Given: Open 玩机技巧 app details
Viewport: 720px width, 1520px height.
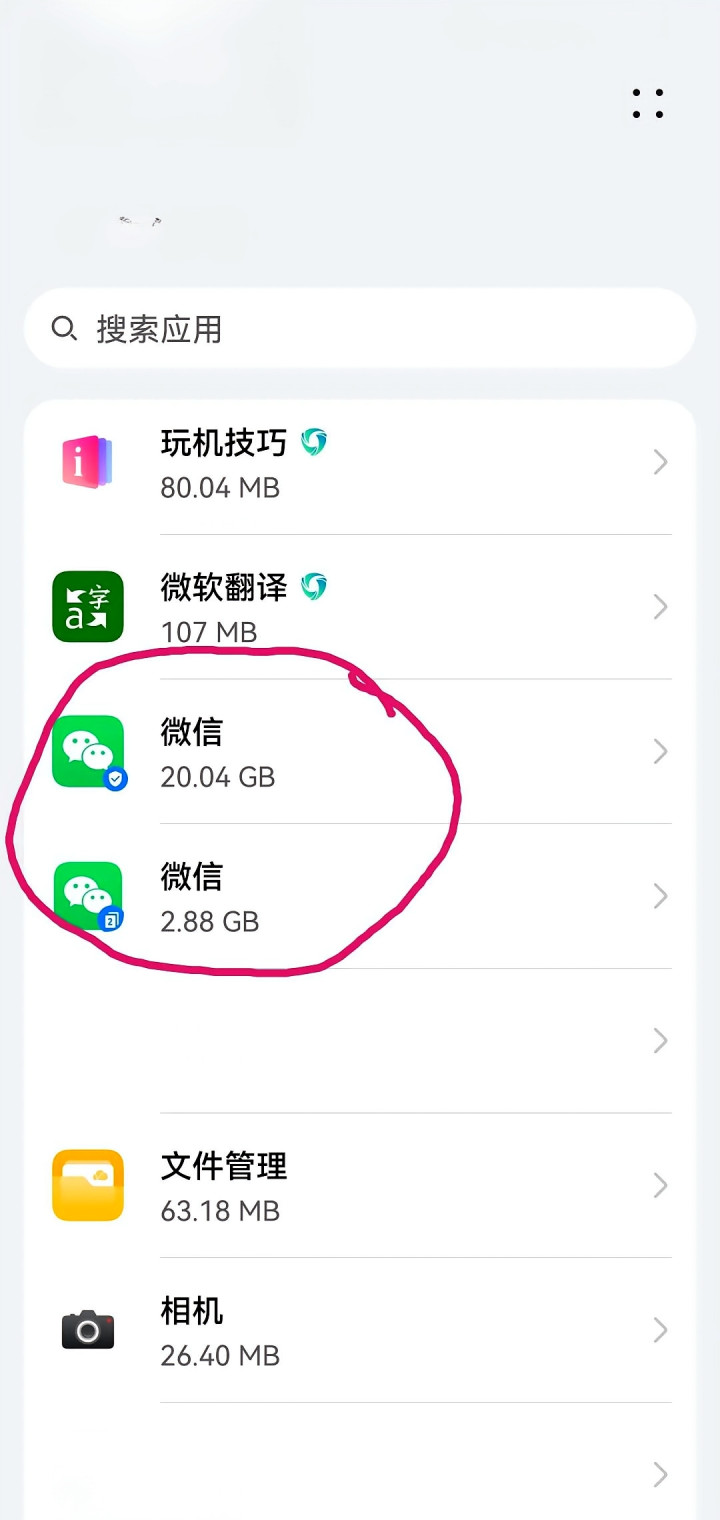Looking at the screenshot, I should (x=360, y=463).
